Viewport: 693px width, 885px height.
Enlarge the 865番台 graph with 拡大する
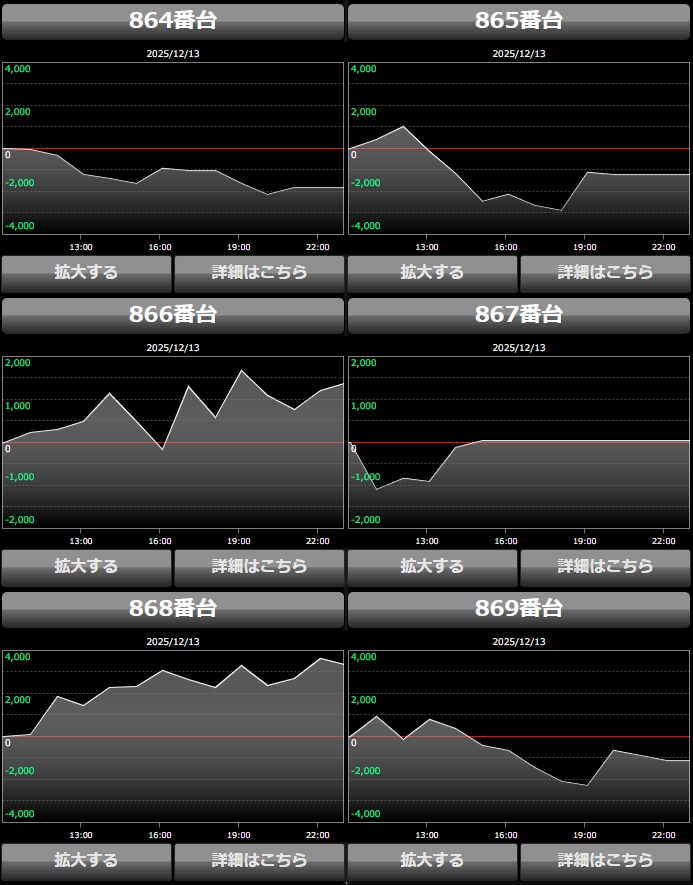click(433, 272)
